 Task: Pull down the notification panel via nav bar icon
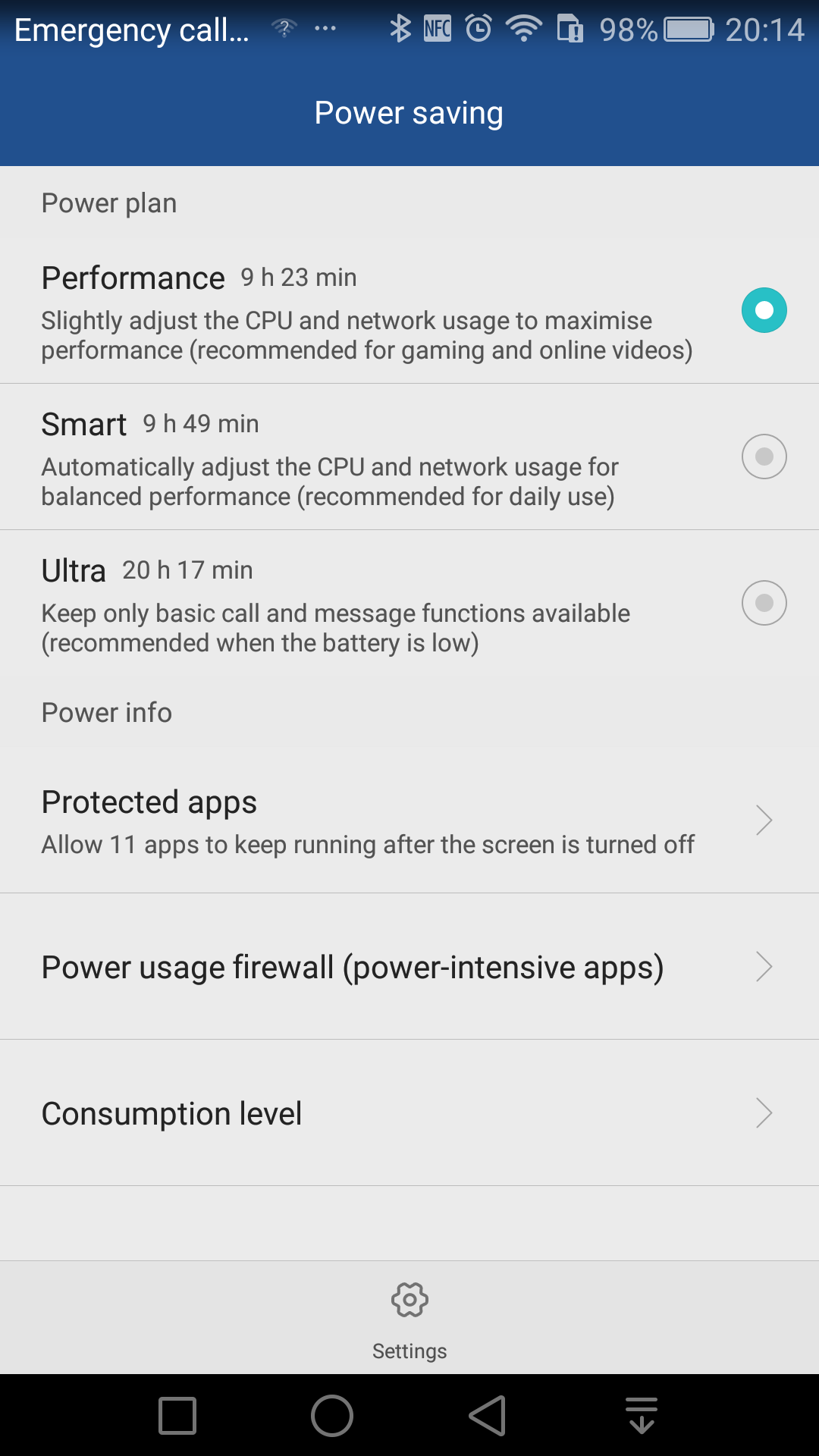[x=642, y=1416]
